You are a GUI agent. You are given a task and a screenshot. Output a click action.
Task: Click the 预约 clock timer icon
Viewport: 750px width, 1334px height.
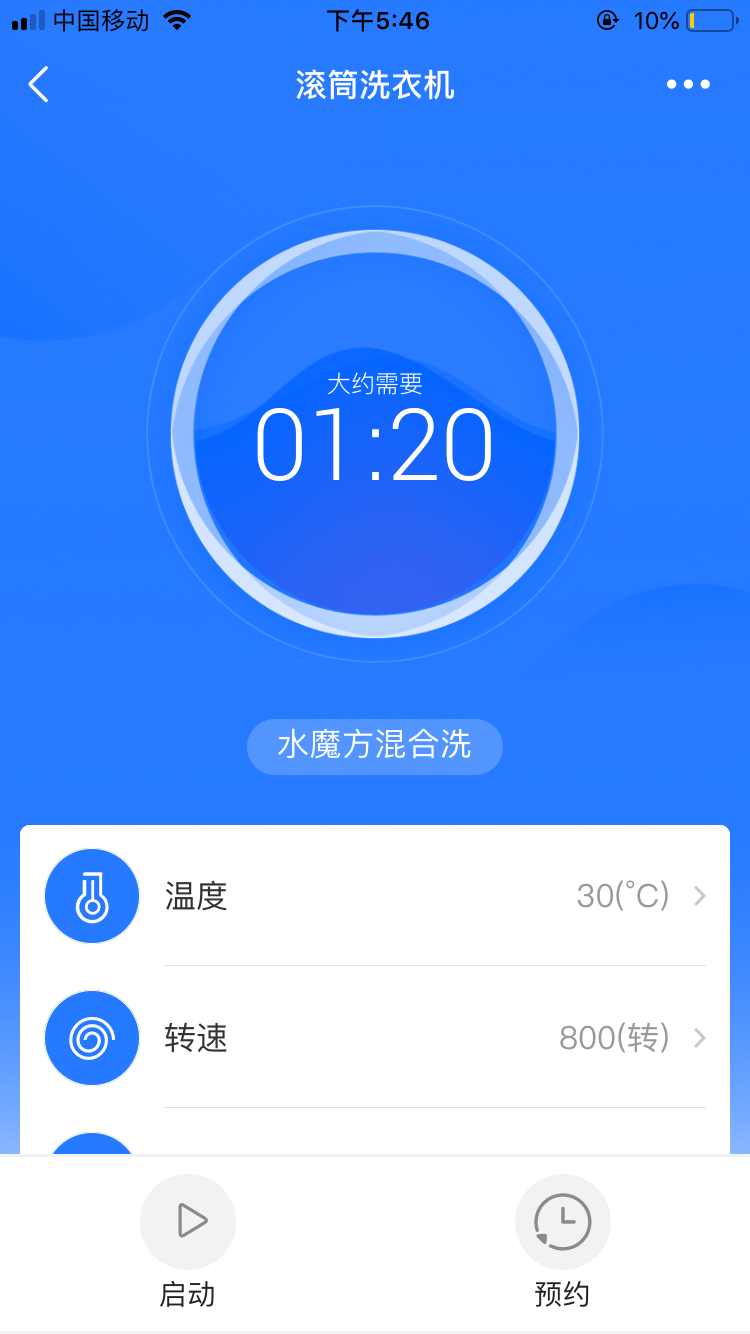tap(562, 1221)
